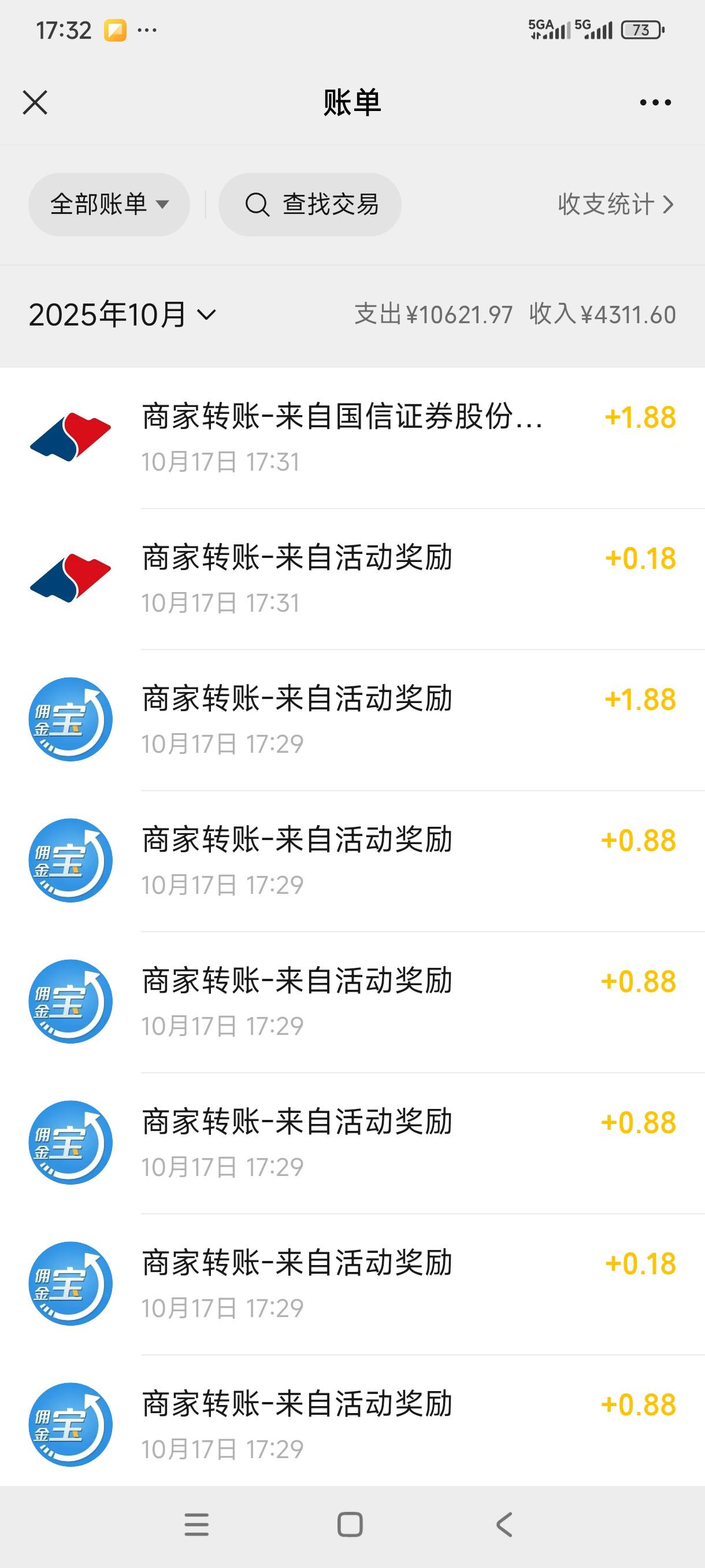Tap the 查找交易 search box

tap(310, 205)
